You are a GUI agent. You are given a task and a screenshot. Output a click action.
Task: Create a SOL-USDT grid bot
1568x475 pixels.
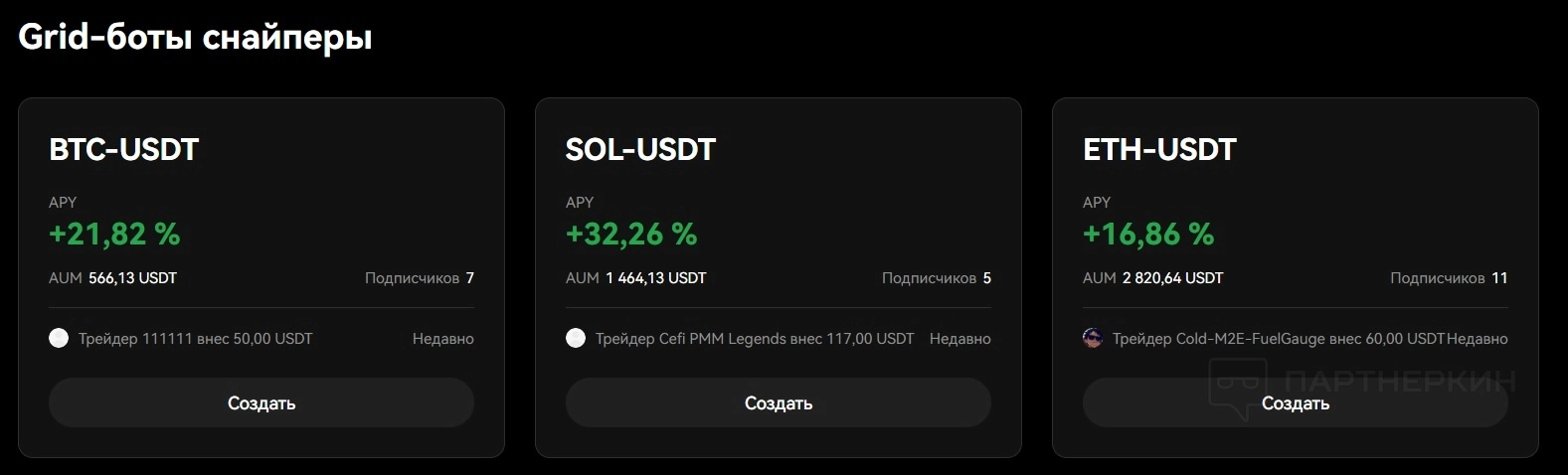pos(778,402)
